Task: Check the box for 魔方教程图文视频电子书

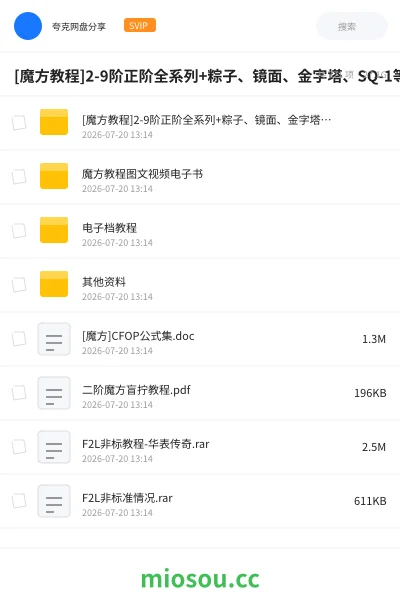Action: (19, 177)
